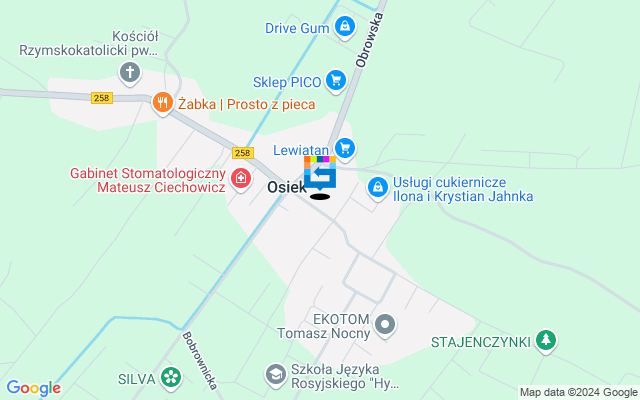Select the Sklep PICO store pin
The height and width of the screenshot is (400, 640).
[335, 79]
